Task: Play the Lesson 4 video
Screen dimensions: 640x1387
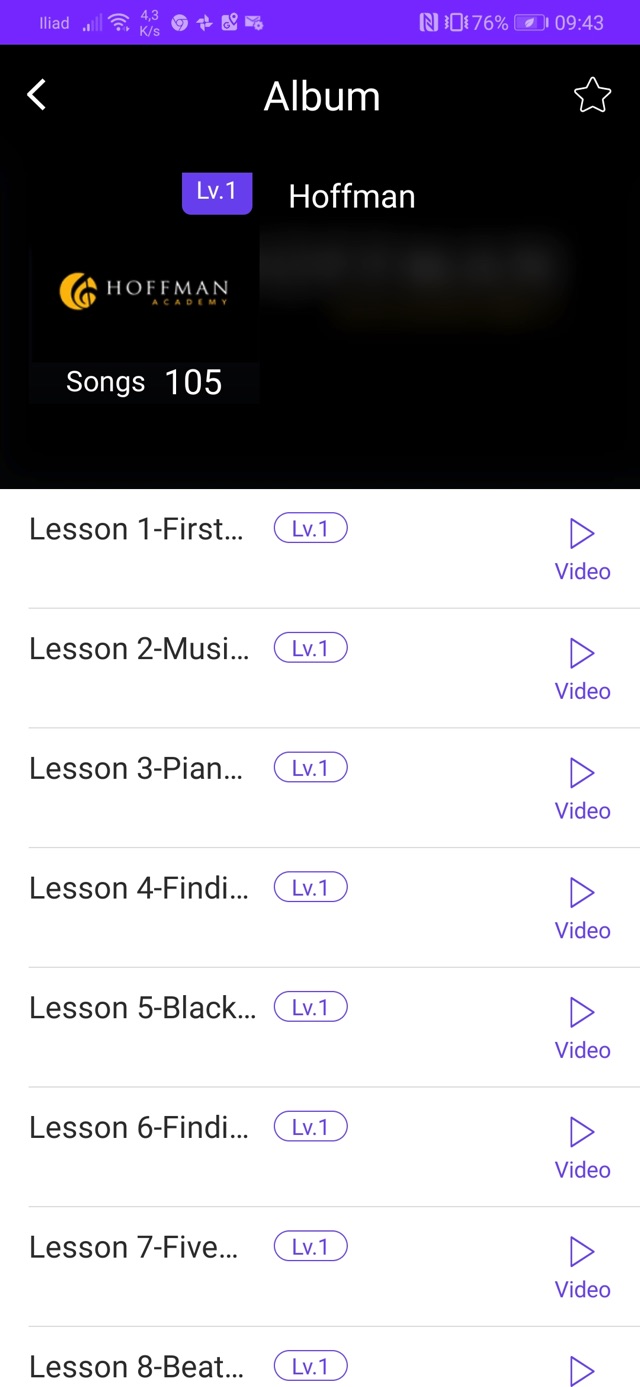Action: coord(582,907)
